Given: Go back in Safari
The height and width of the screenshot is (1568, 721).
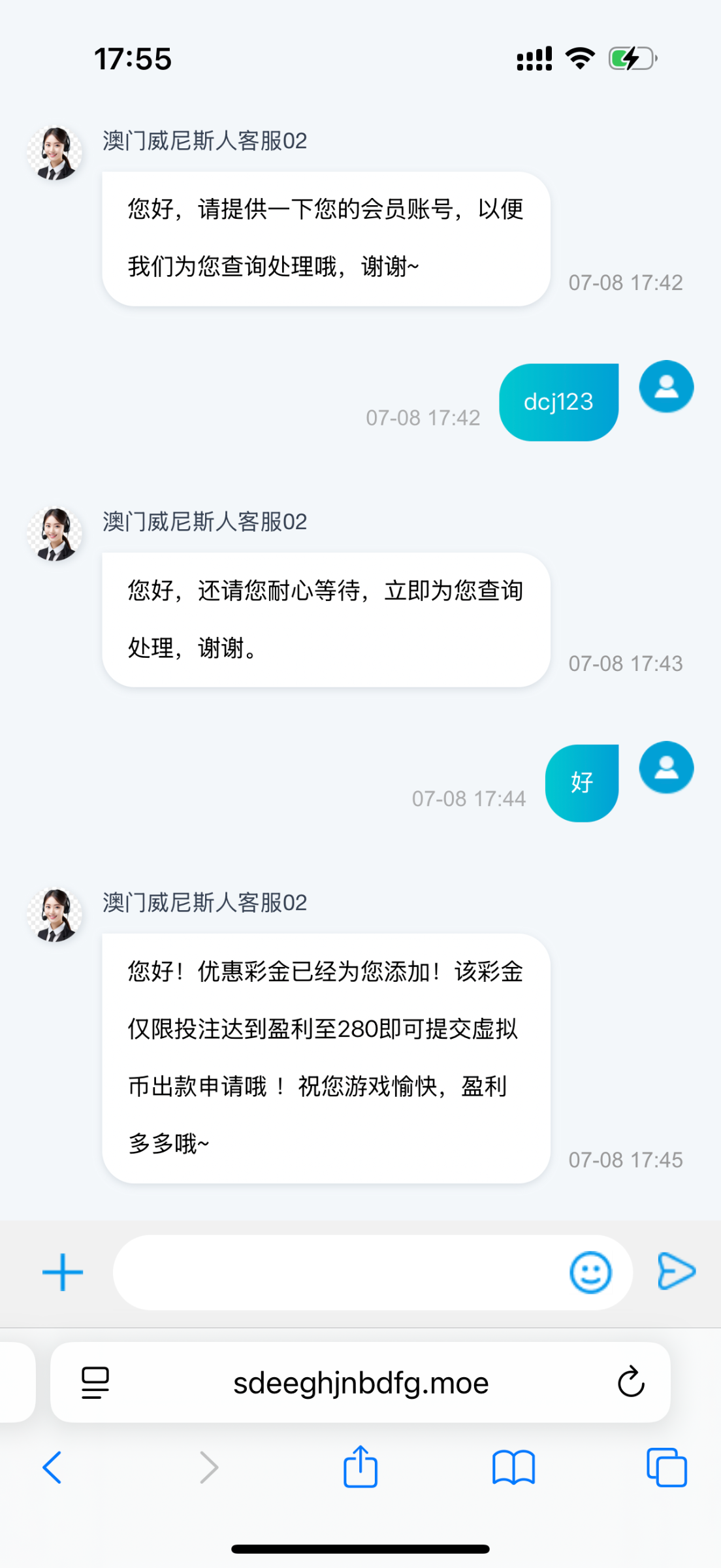Looking at the screenshot, I should 52,1467.
